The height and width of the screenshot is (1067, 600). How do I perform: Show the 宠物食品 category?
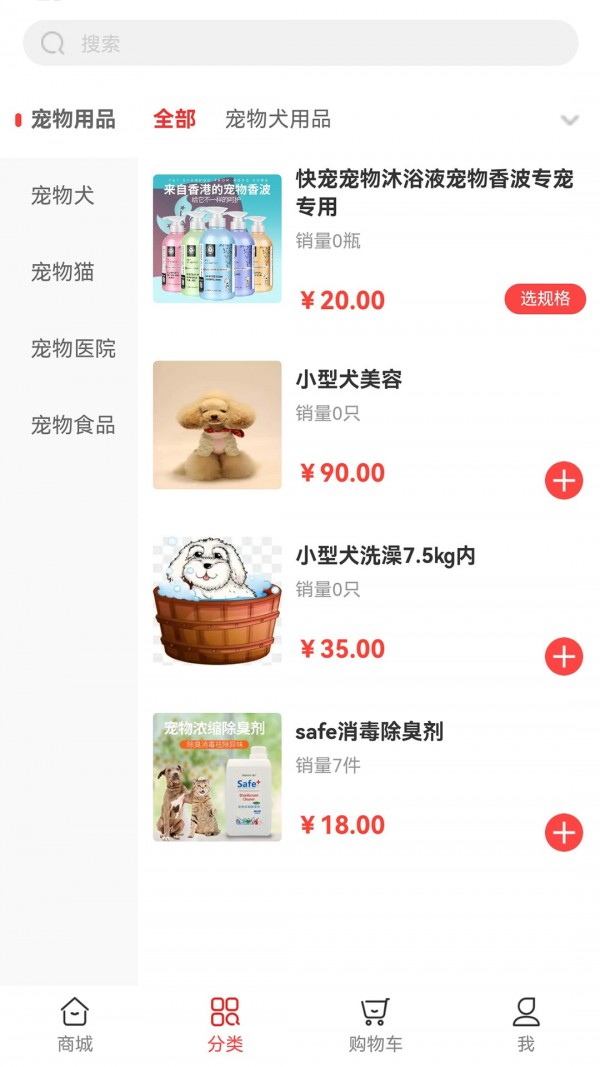tap(73, 425)
